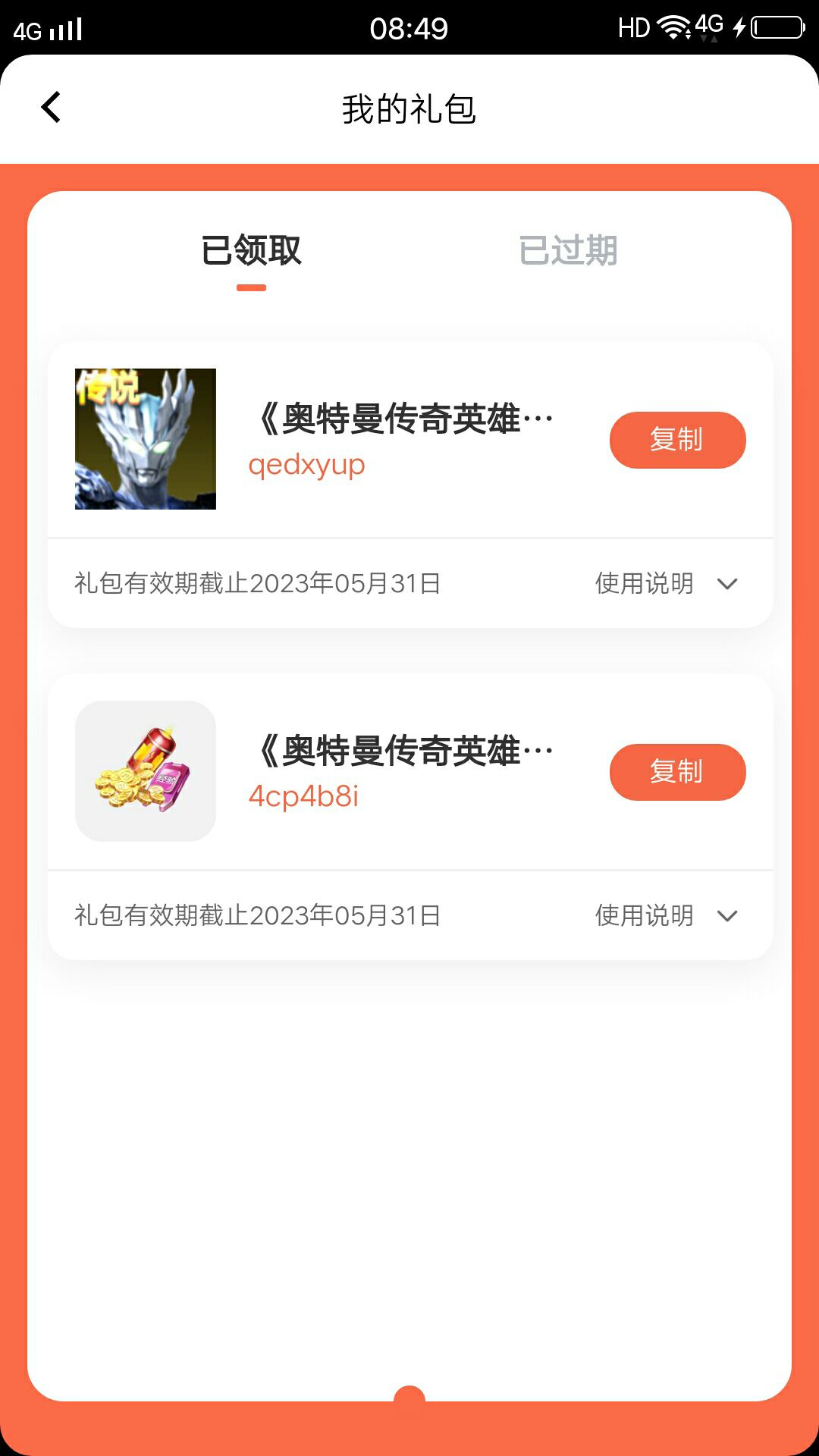Go back from 我的礼包 page
This screenshot has width=819, height=1456.
point(51,108)
